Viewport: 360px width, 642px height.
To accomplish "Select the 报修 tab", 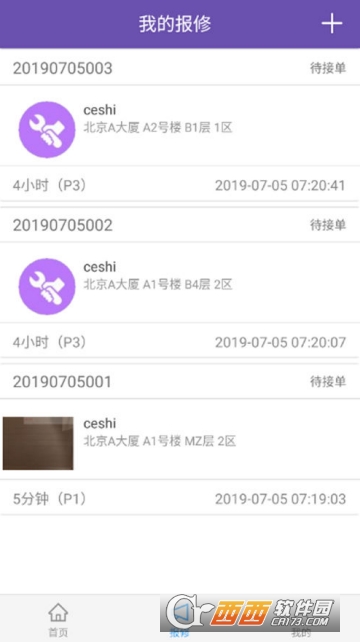I will point(179,619).
